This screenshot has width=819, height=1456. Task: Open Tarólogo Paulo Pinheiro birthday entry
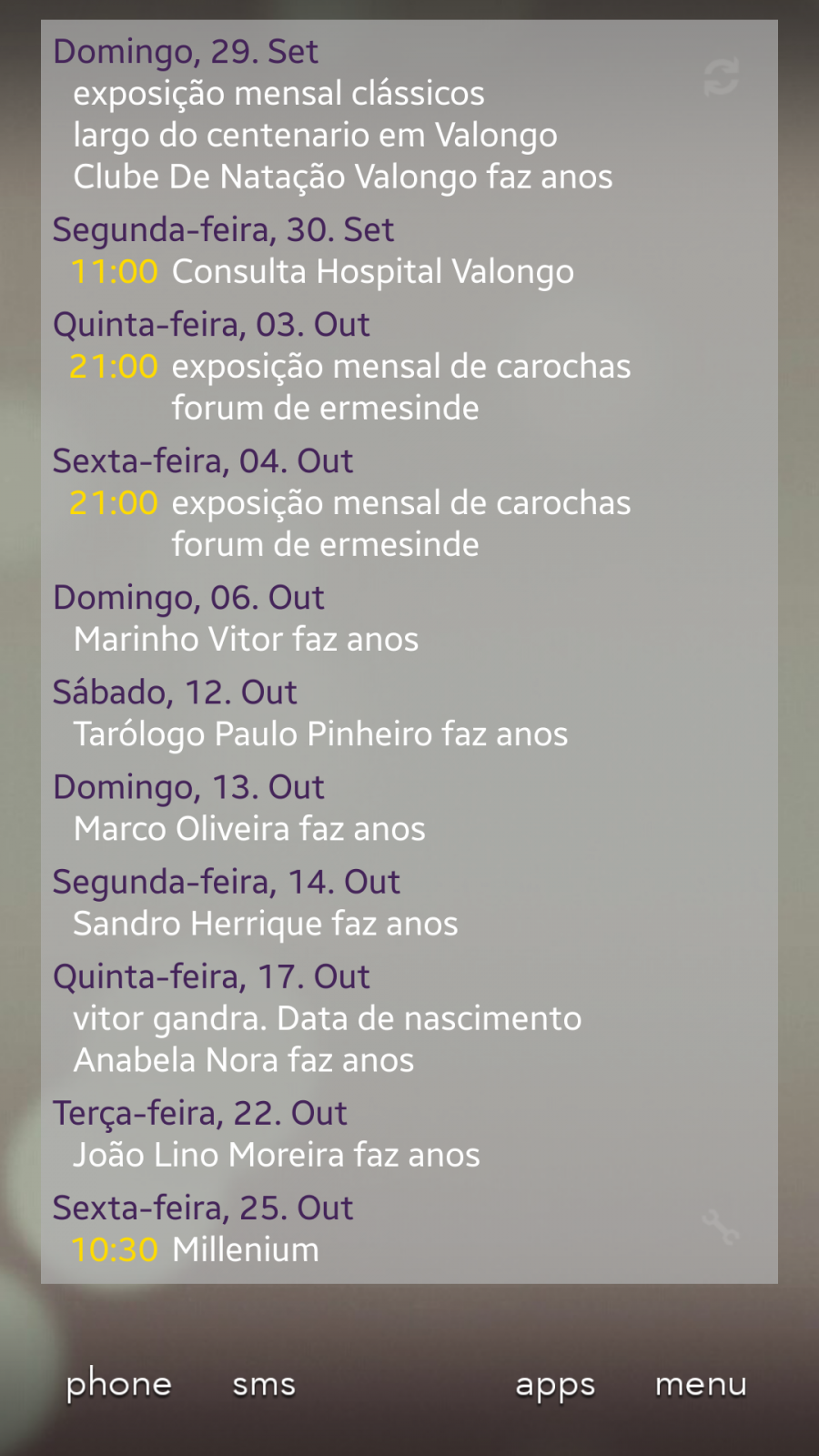coord(320,733)
